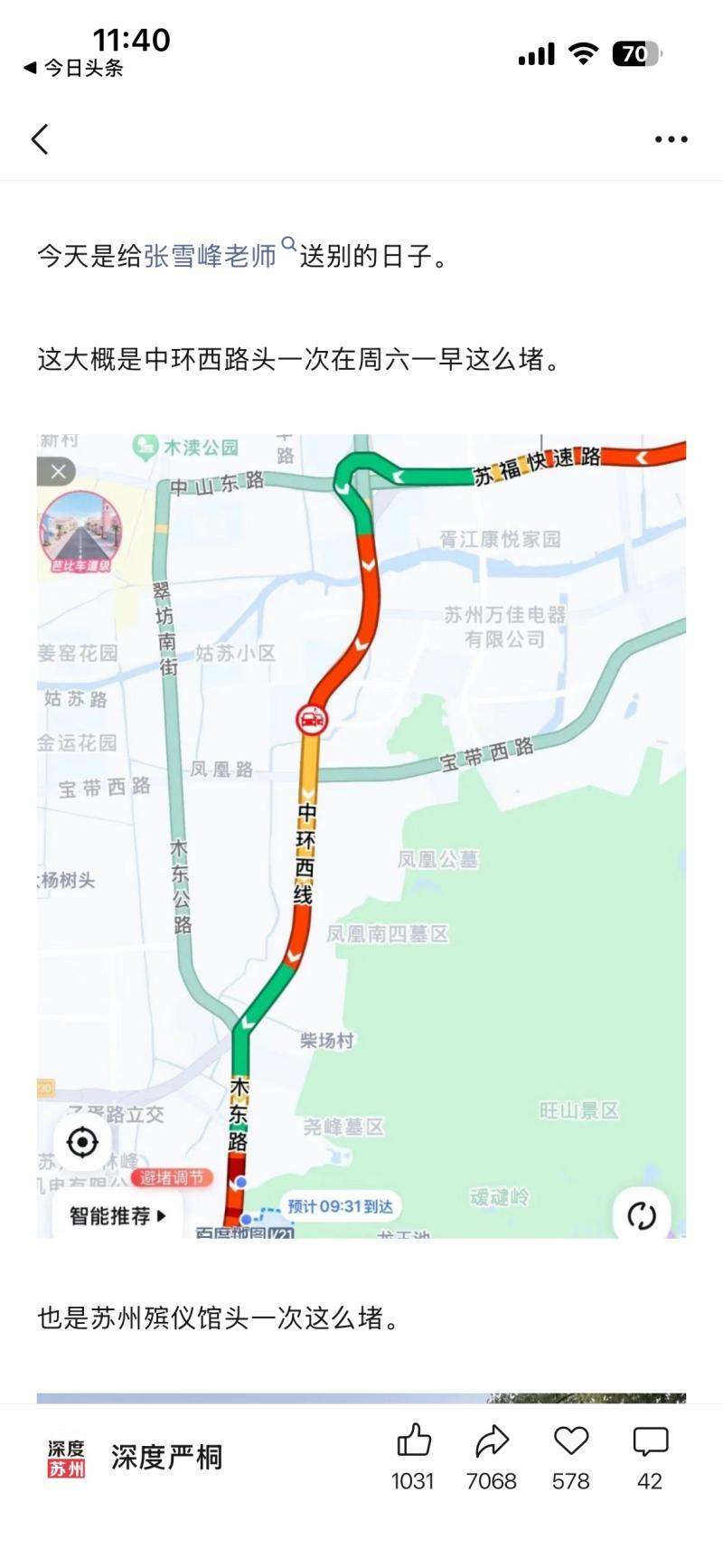Viewport: 723px width, 1568px height.
Task: Return to the 今日头条 app
Action: pyautogui.click(x=74, y=68)
